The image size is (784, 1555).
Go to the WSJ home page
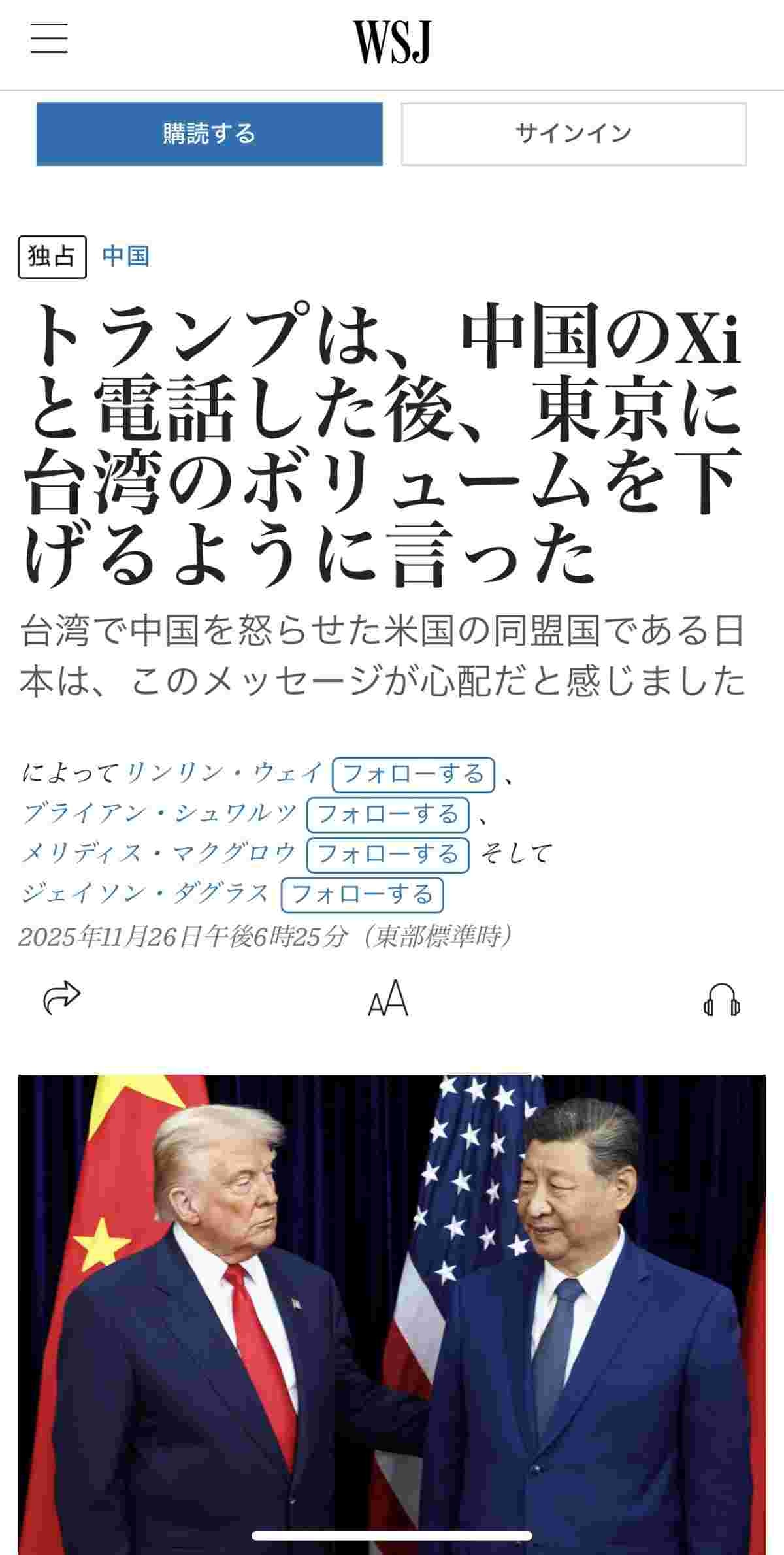coord(392,42)
